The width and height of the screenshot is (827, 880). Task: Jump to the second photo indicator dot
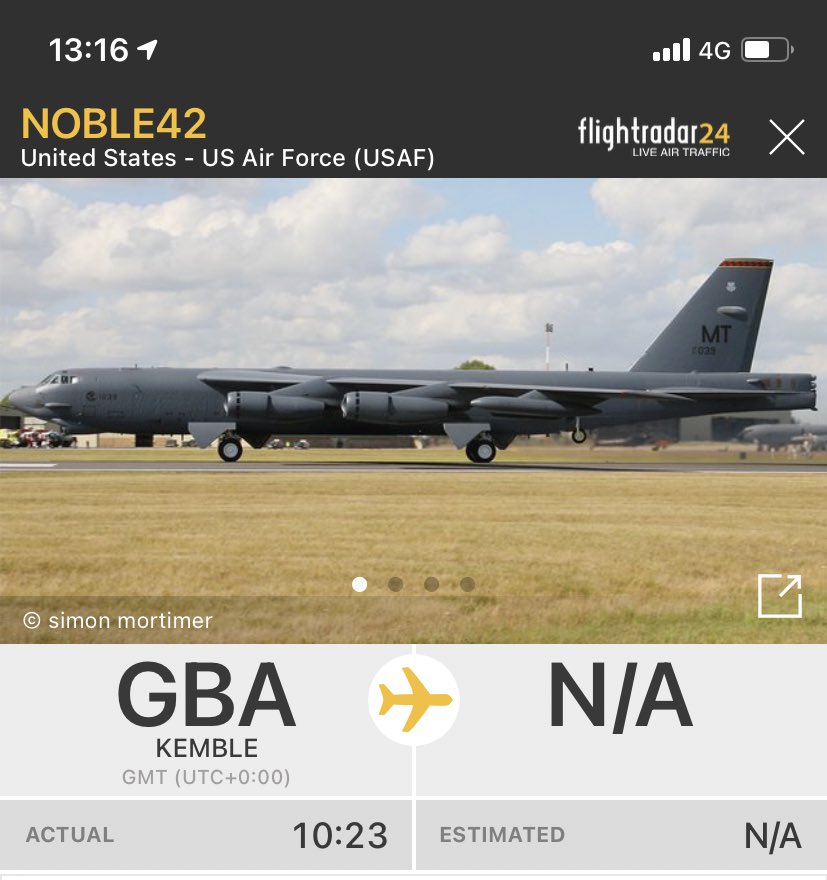click(395, 584)
